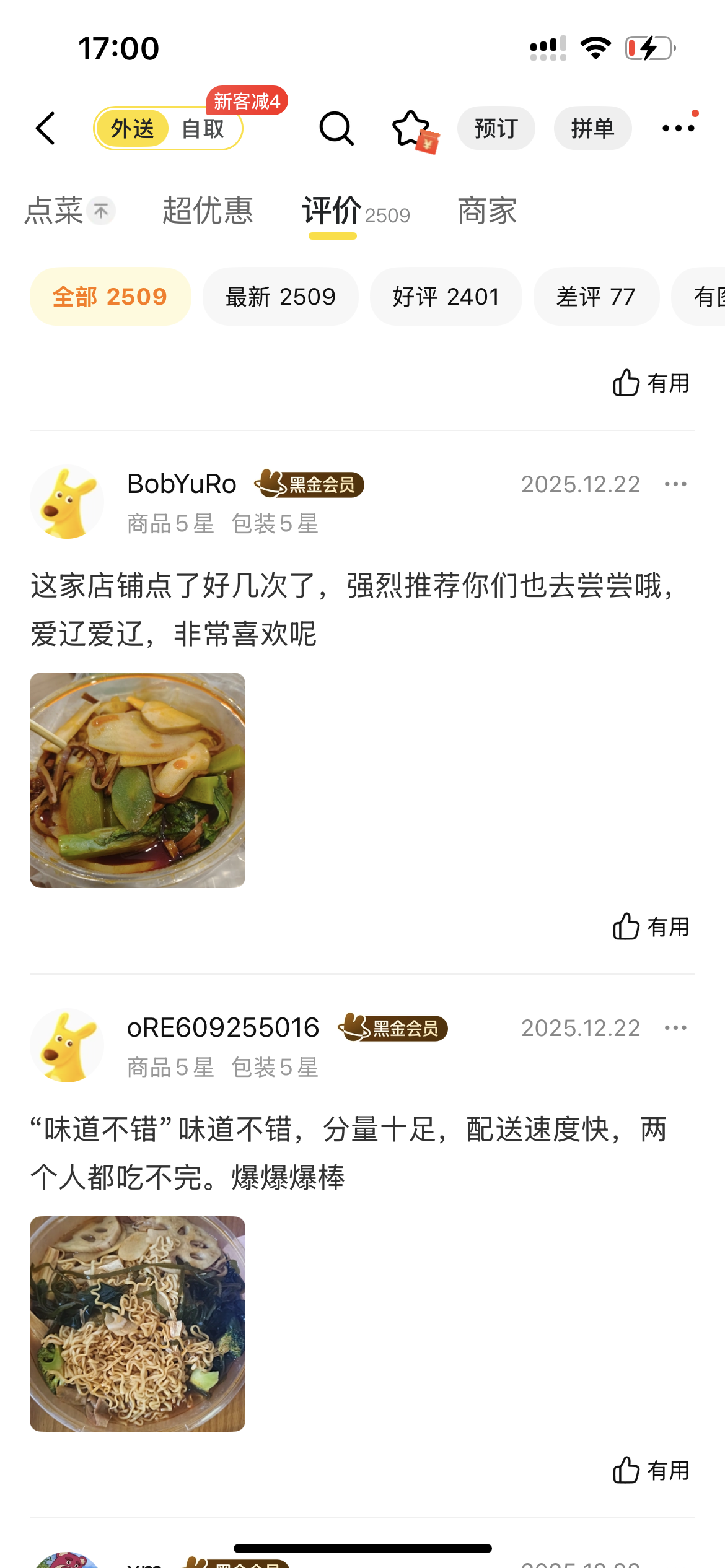Select the 全部 2509 filter chip
Image resolution: width=725 pixels, height=1568 pixels.
(x=110, y=297)
